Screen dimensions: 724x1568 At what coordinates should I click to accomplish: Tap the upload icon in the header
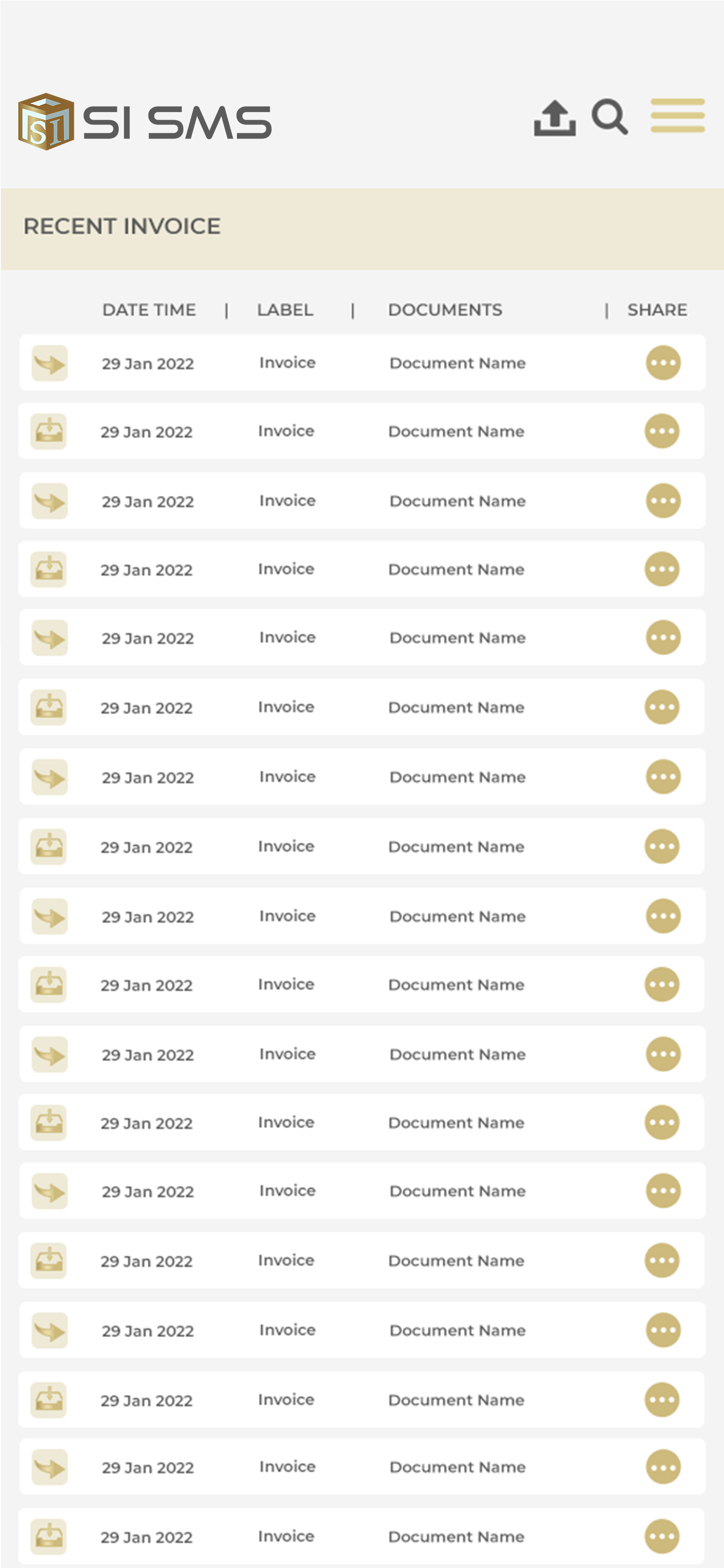click(554, 118)
